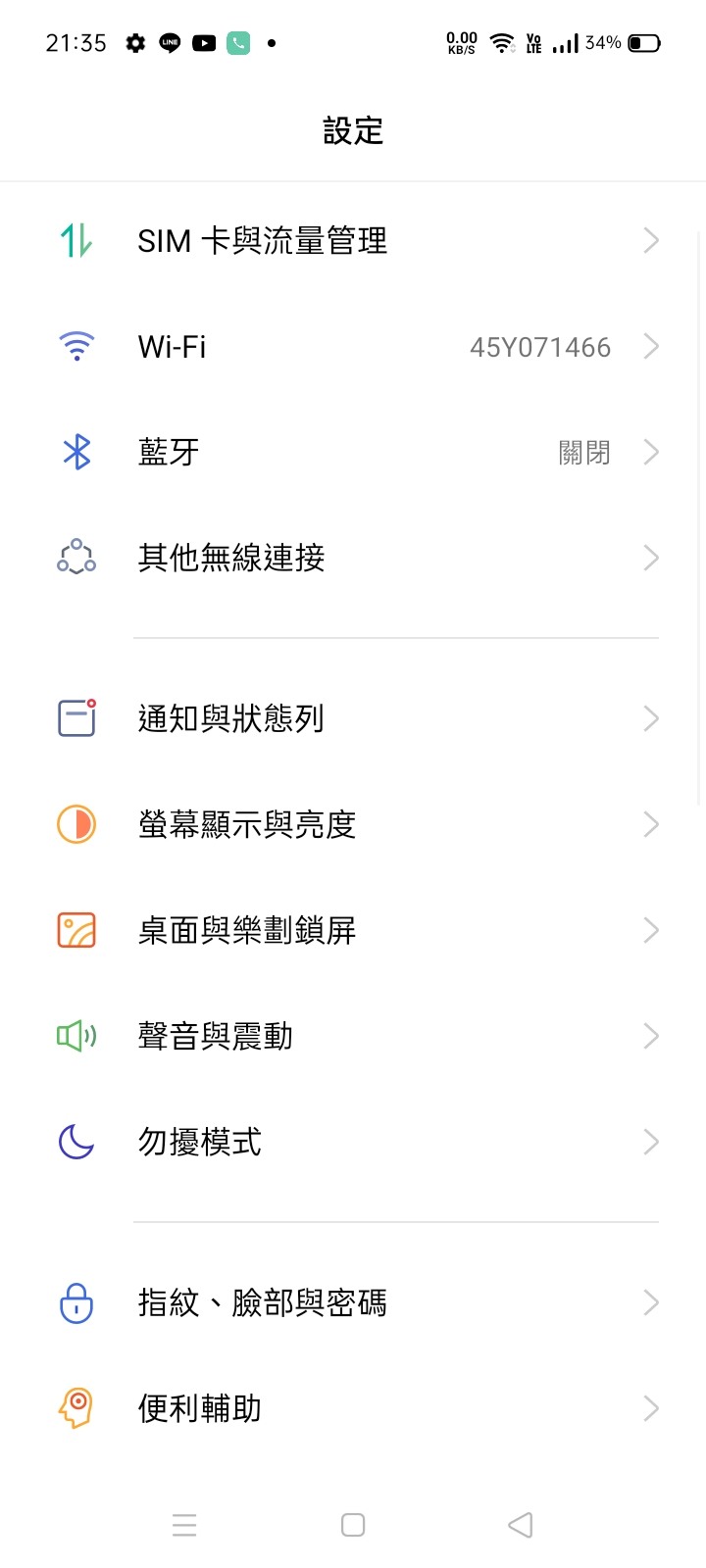Screen dimensions: 706x1568
Task: Open SIM 卡與流量管理 settings
Action: click(353, 240)
